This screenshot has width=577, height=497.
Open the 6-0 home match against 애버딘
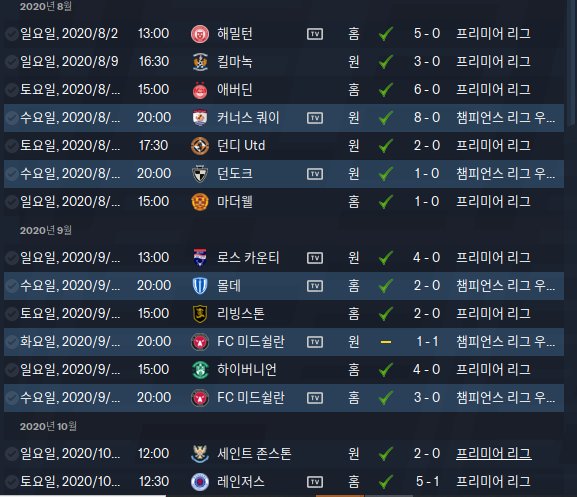pos(284,89)
